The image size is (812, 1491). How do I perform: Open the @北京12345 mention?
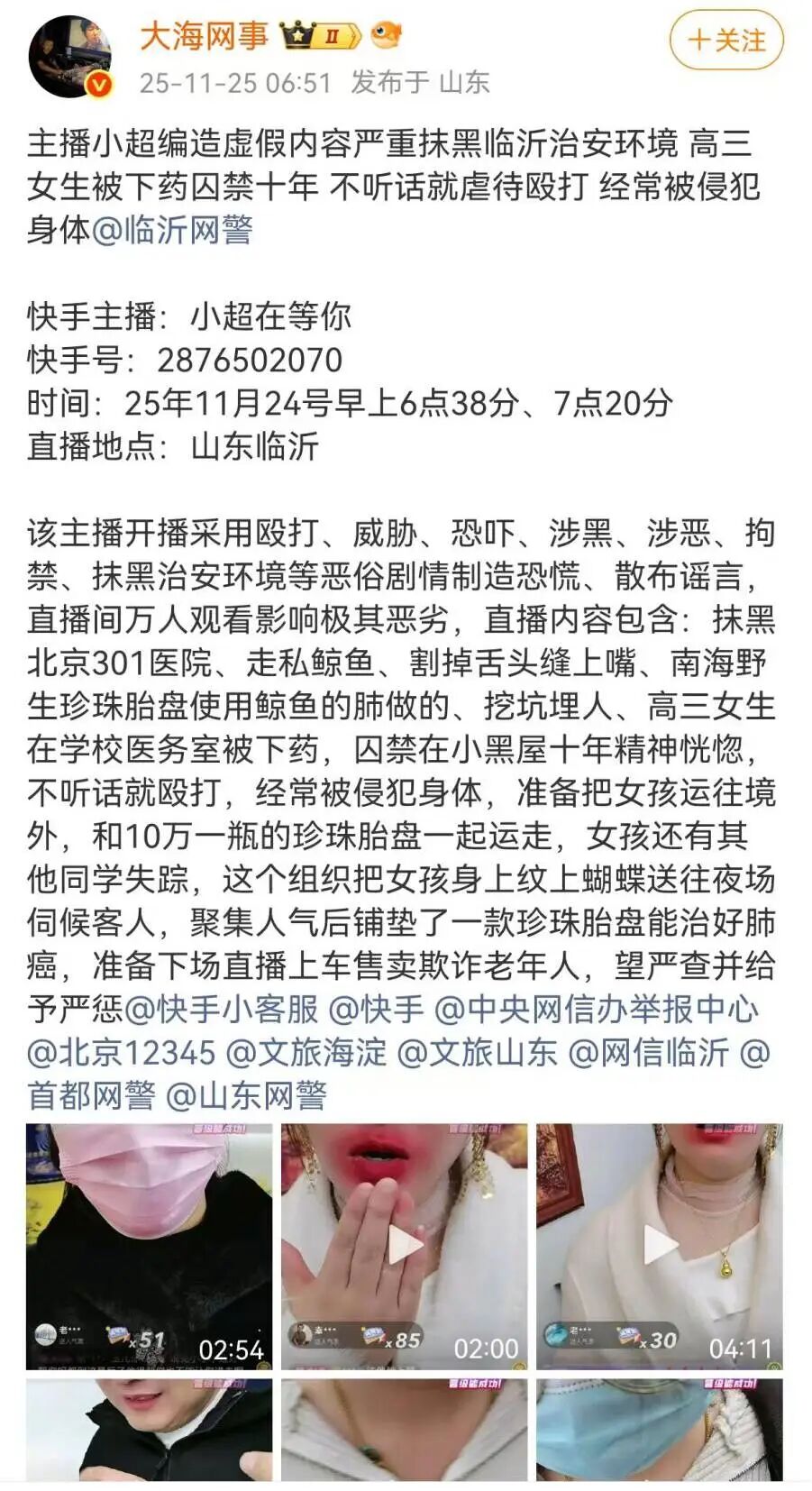122,1052
